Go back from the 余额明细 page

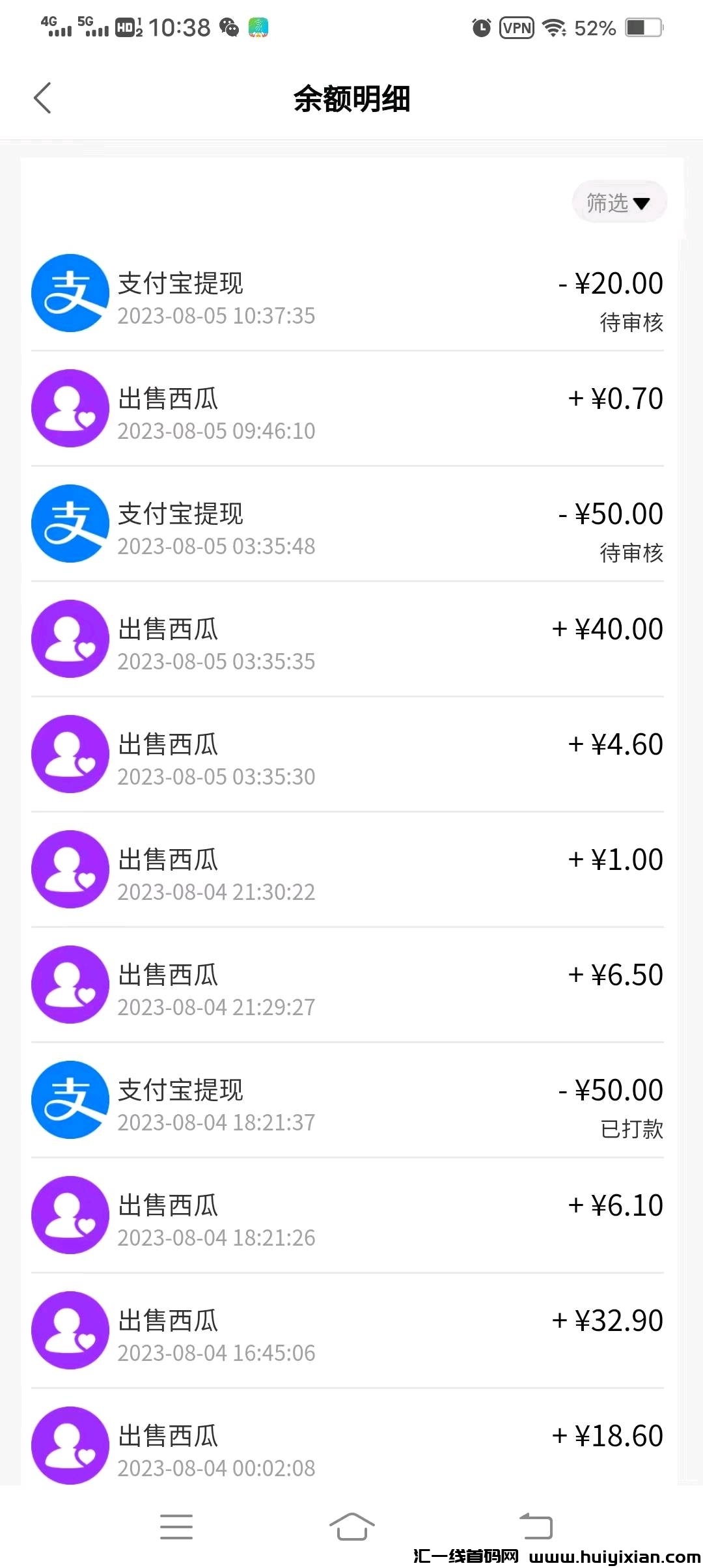(x=43, y=98)
